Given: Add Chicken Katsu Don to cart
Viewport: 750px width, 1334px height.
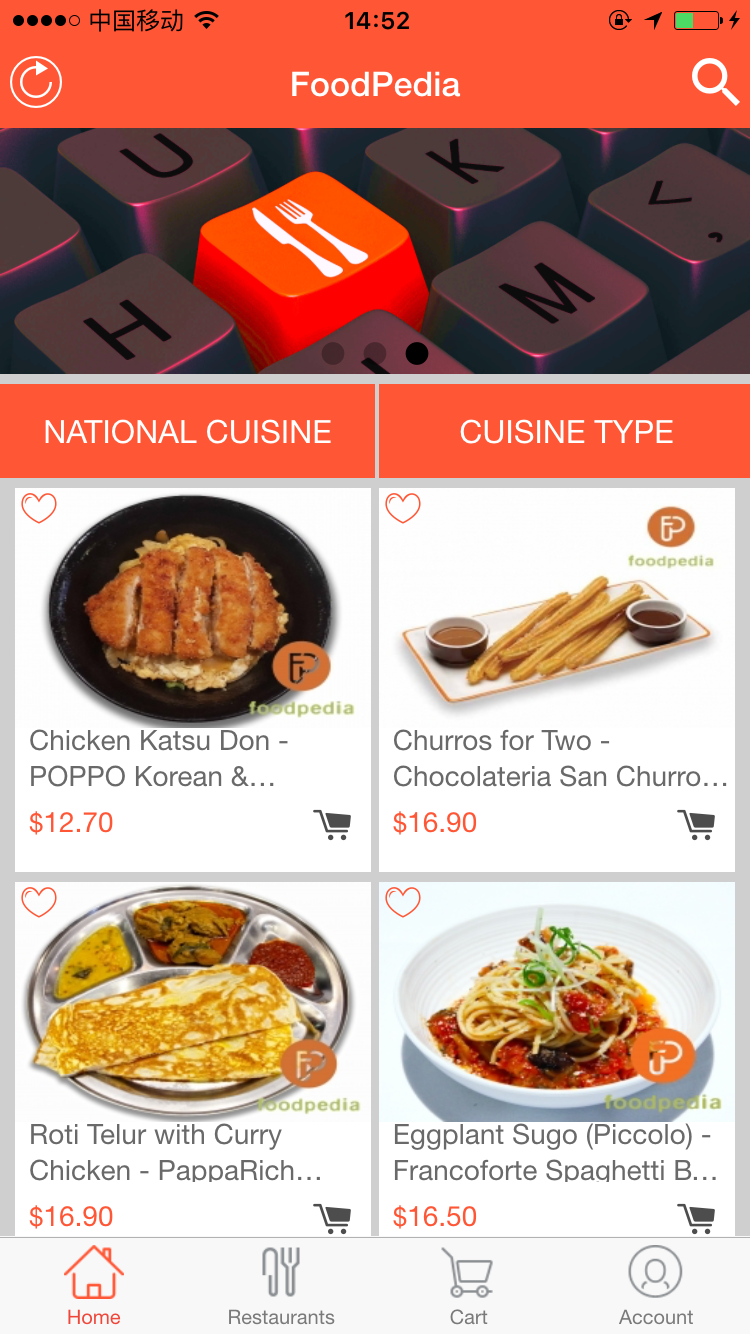Looking at the screenshot, I should (332, 824).
